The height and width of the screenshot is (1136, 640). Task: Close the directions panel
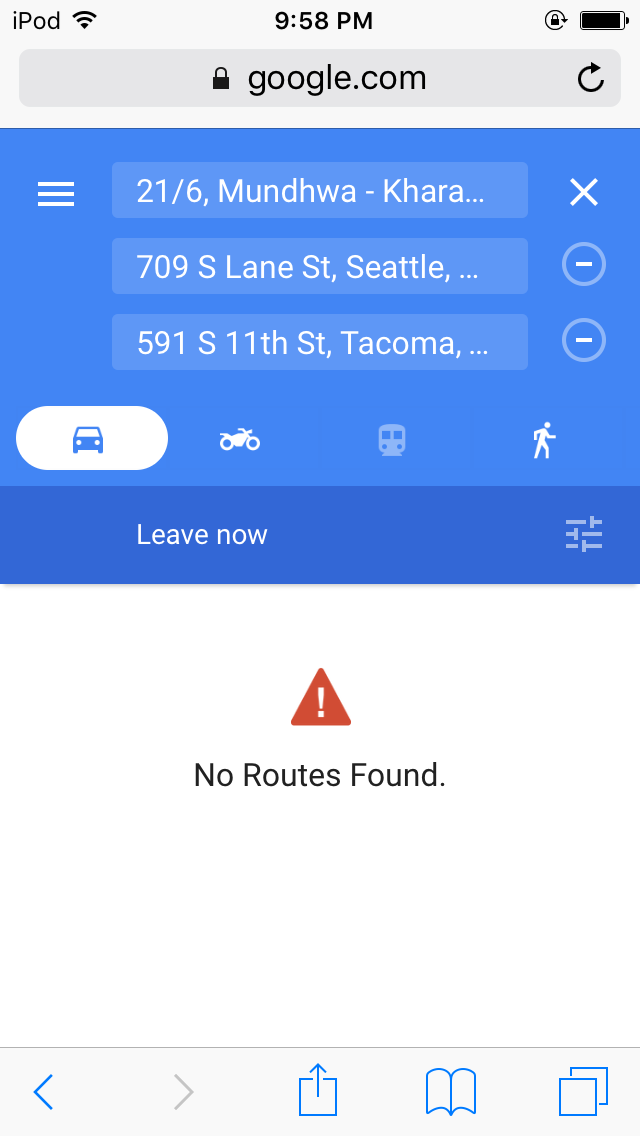tap(583, 192)
